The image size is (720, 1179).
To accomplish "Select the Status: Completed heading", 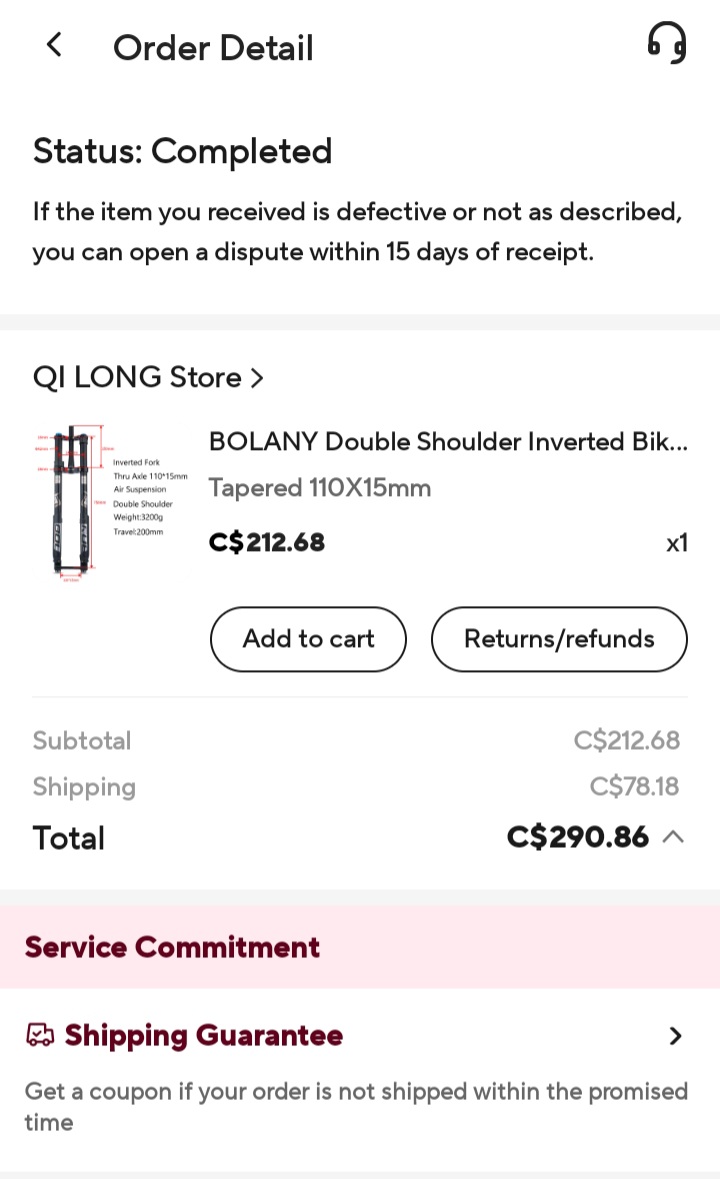I will coord(182,151).
